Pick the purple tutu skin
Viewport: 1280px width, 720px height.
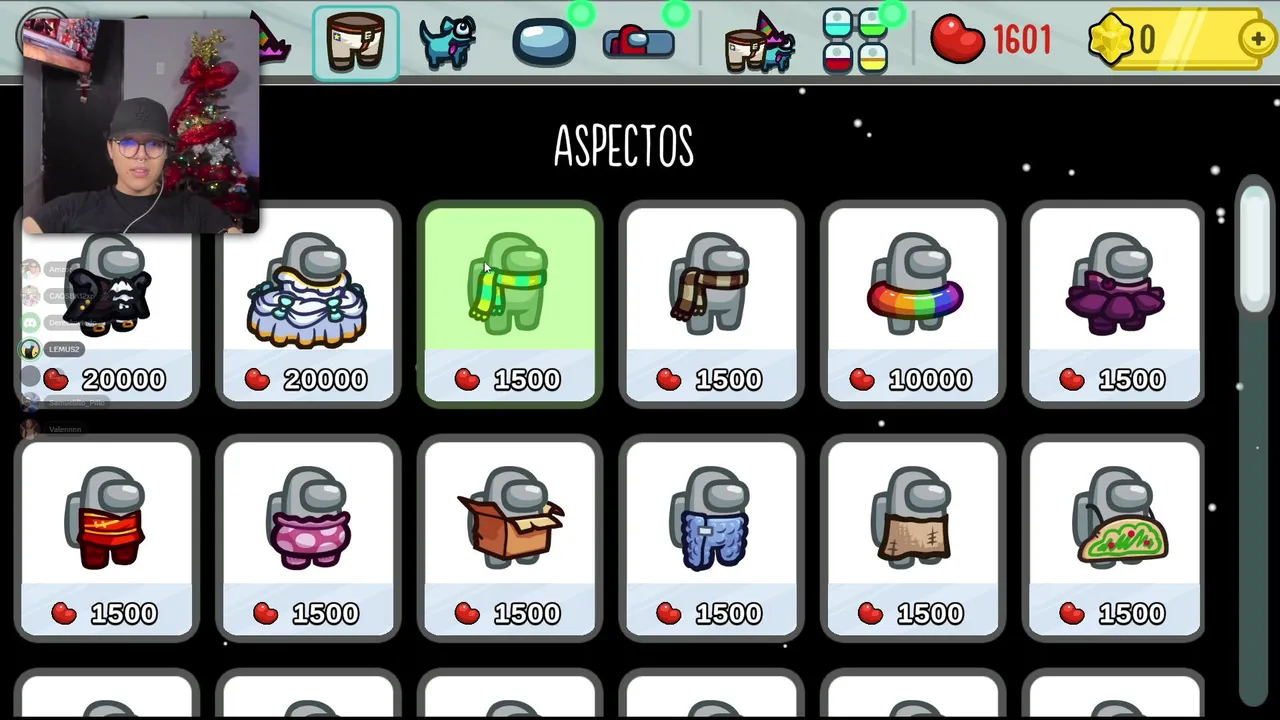1114,305
